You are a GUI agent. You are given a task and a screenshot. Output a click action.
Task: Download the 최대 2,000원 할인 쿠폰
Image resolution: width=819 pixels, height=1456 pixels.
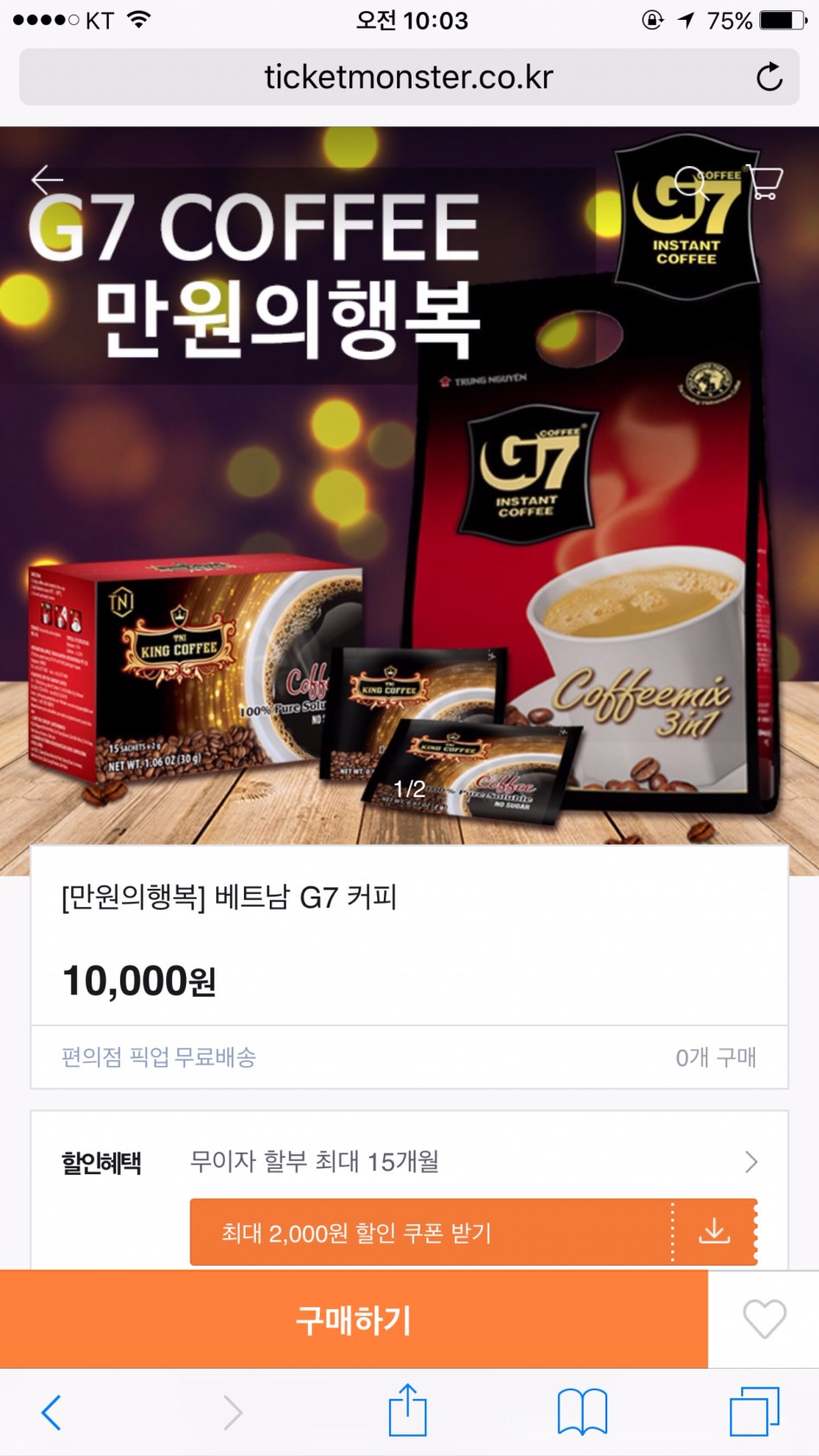(x=714, y=1231)
